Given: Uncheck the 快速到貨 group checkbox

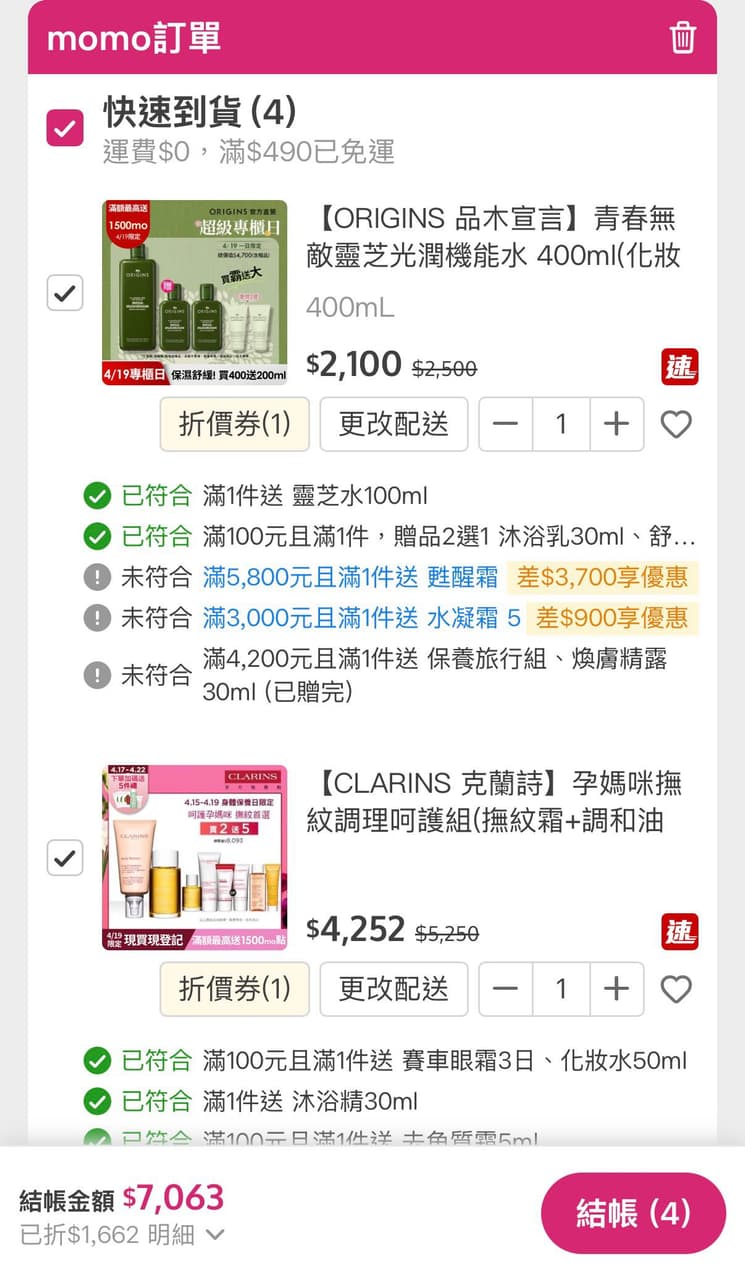Looking at the screenshot, I should [x=65, y=128].
